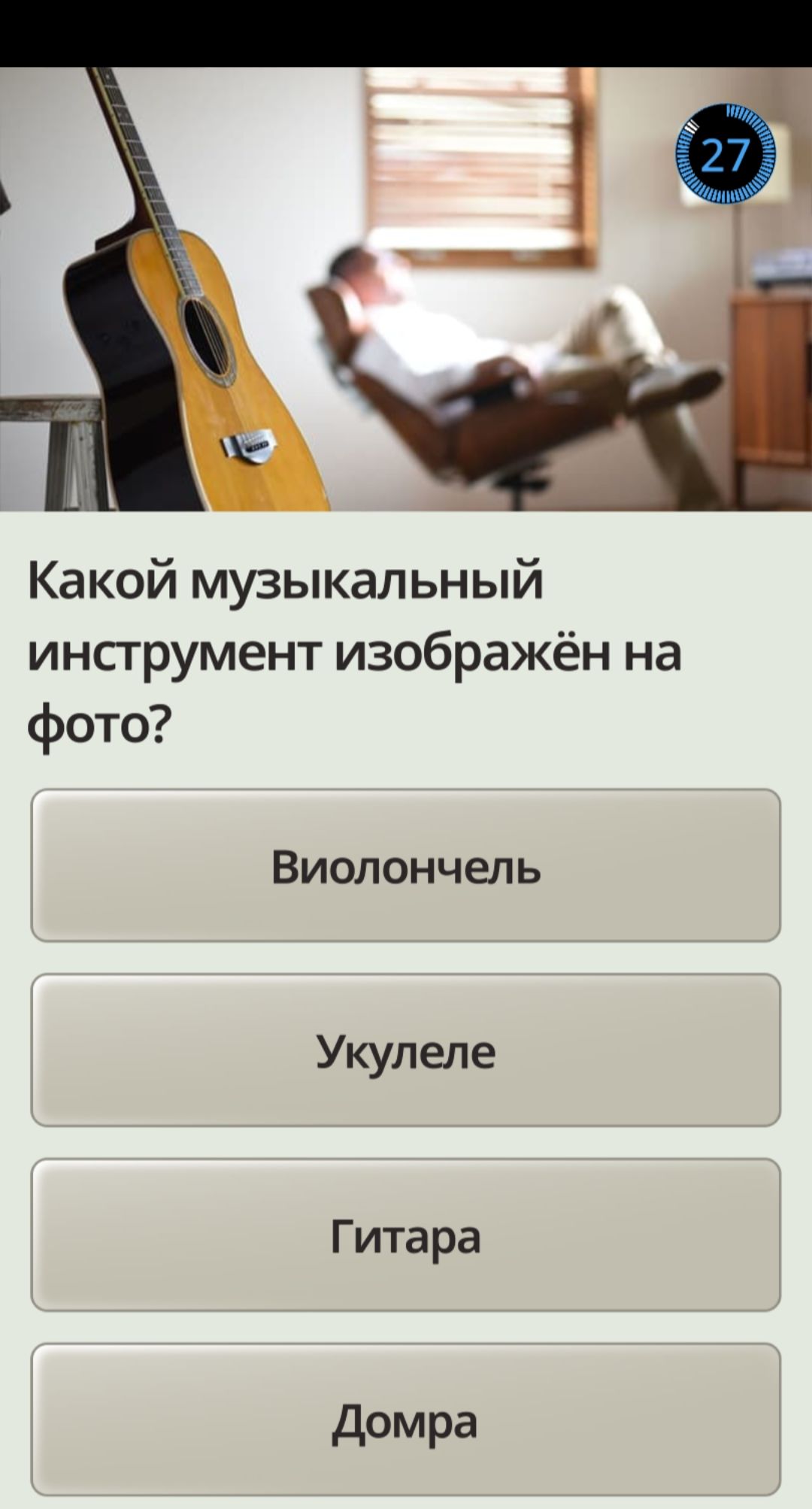
Task: Pick the Гитара answer option
Action: [x=406, y=1235]
